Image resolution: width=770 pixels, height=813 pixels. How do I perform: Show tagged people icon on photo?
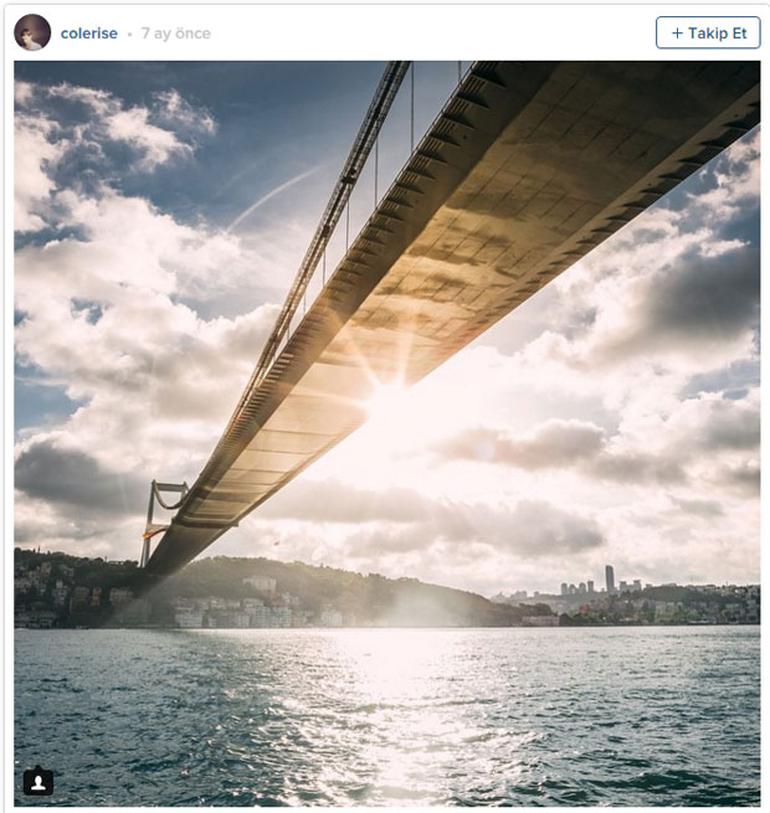(38, 781)
